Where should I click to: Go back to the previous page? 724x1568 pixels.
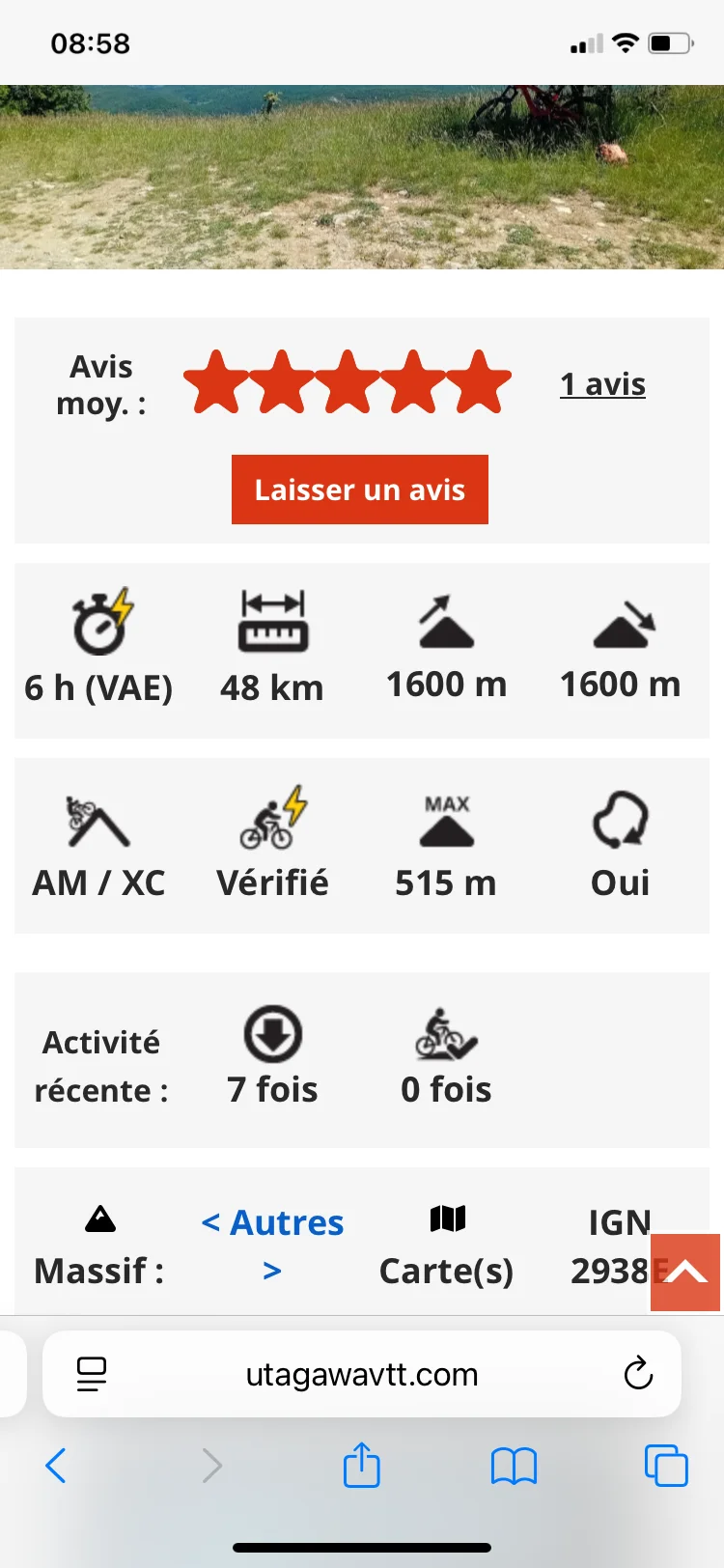click(x=56, y=1466)
